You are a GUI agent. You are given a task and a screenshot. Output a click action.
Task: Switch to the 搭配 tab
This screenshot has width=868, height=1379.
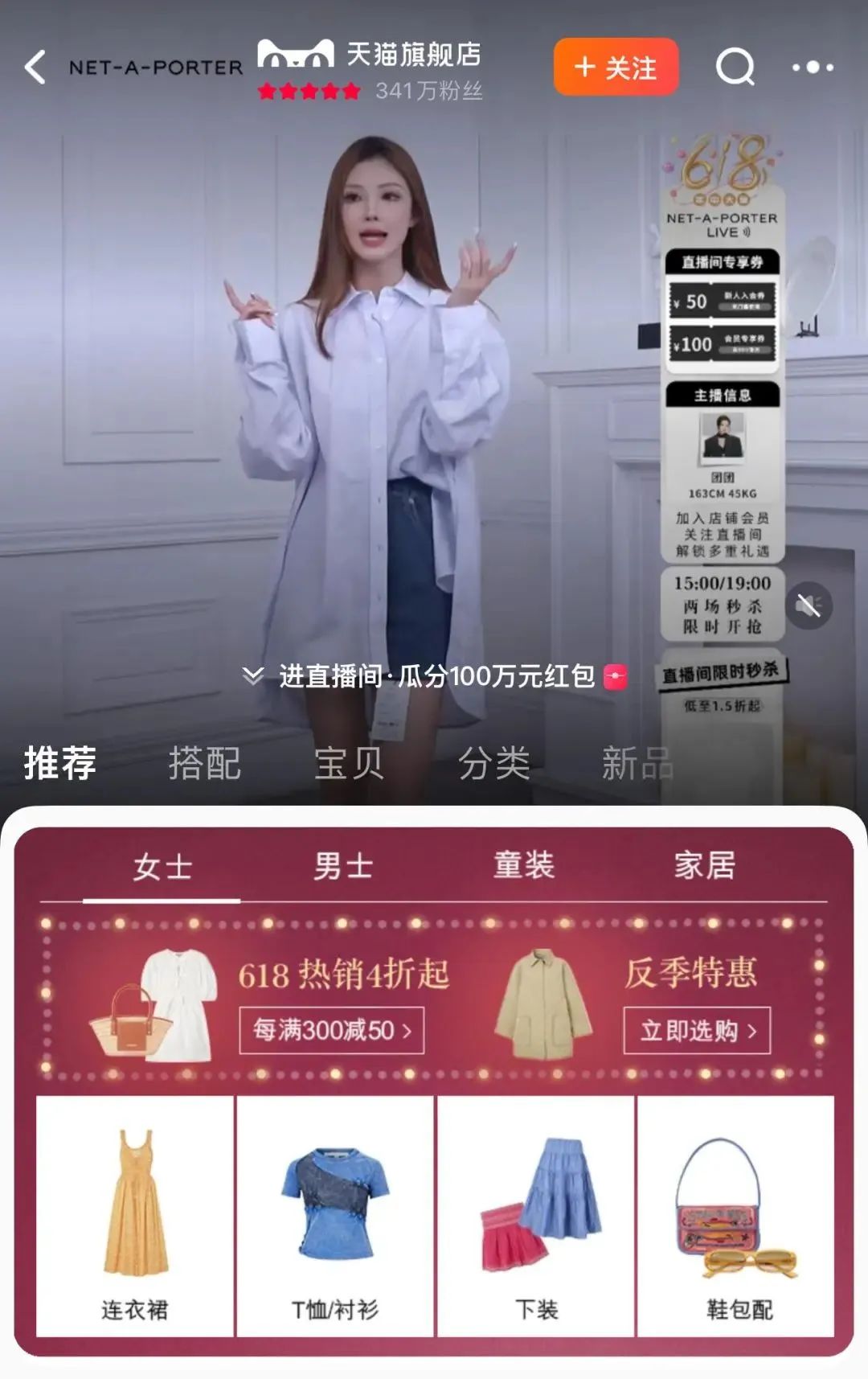pyautogui.click(x=205, y=763)
